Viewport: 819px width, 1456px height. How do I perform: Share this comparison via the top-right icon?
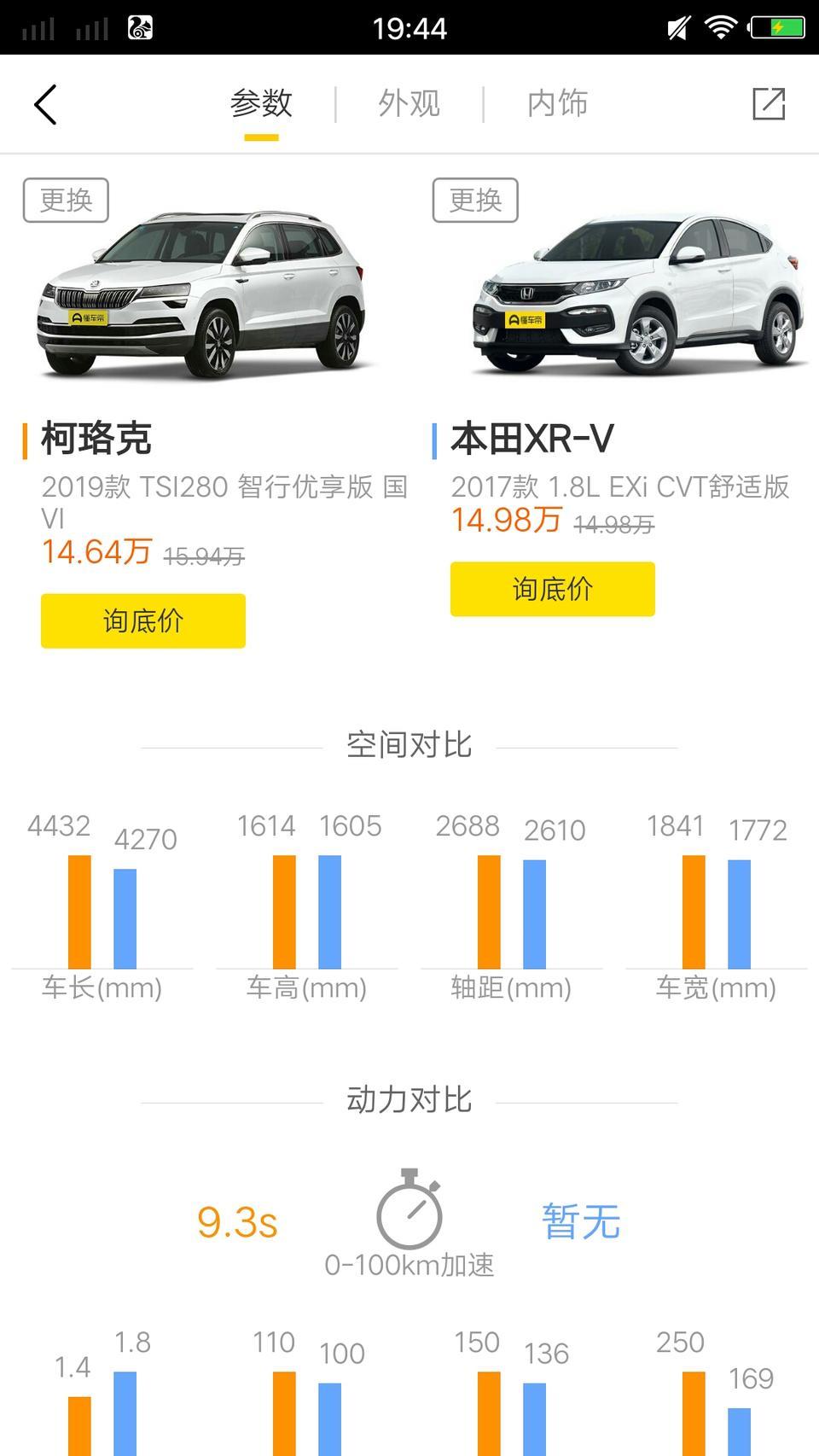tap(768, 104)
